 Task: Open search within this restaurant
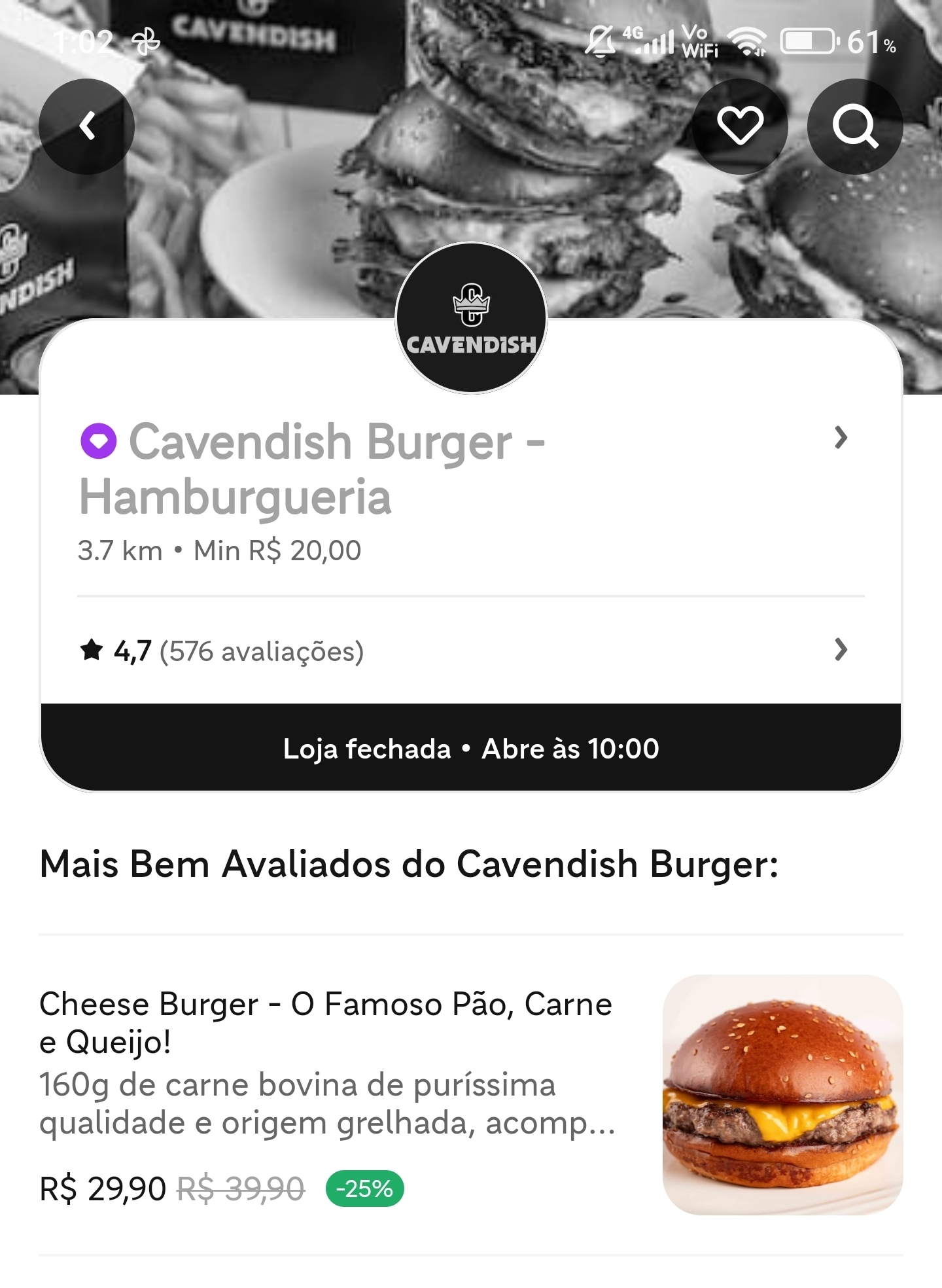click(x=855, y=126)
